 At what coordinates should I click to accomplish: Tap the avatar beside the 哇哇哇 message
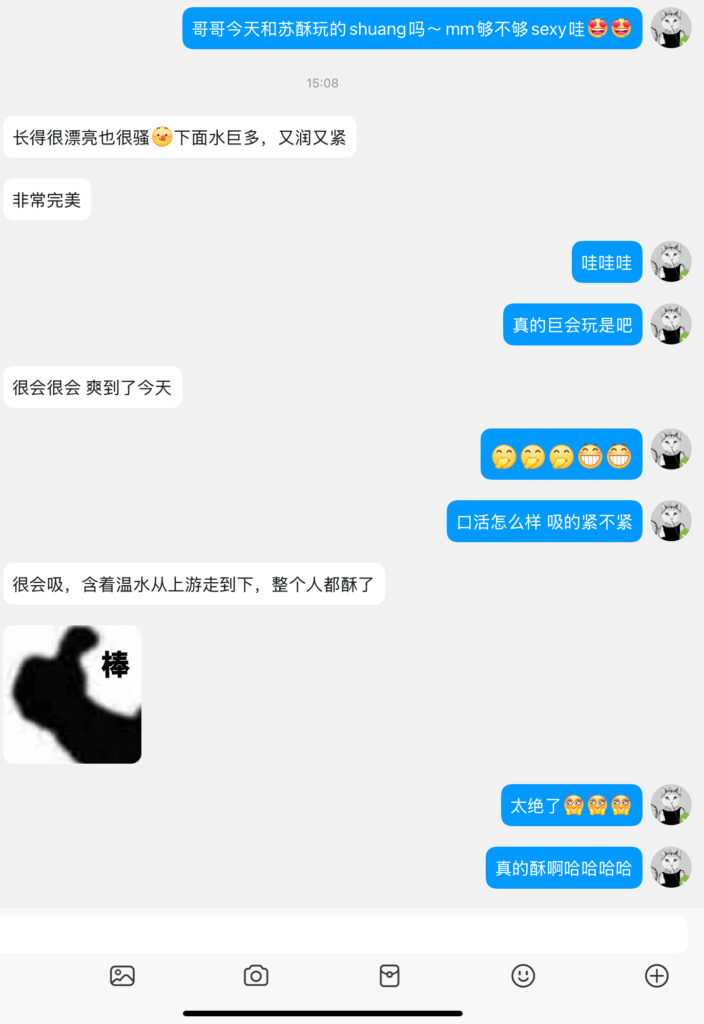coord(671,262)
